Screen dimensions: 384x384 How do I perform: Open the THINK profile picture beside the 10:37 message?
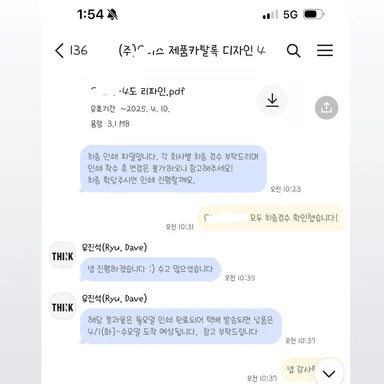(x=63, y=307)
